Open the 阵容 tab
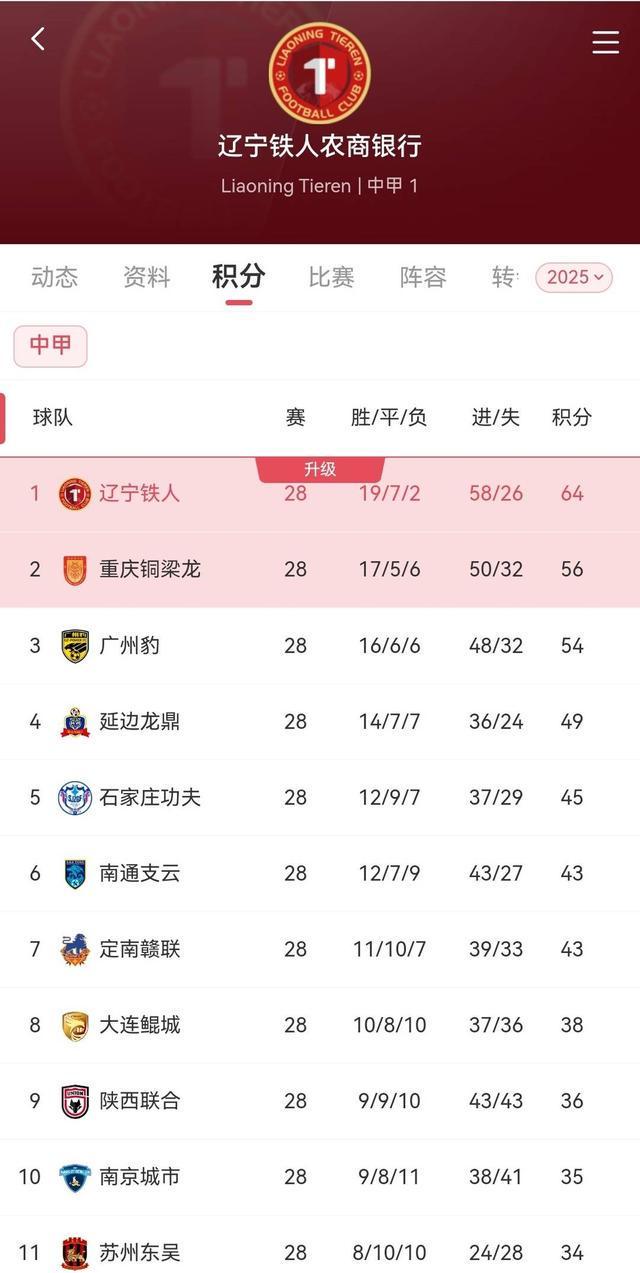This screenshot has width=640, height=1273. [423, 277]
